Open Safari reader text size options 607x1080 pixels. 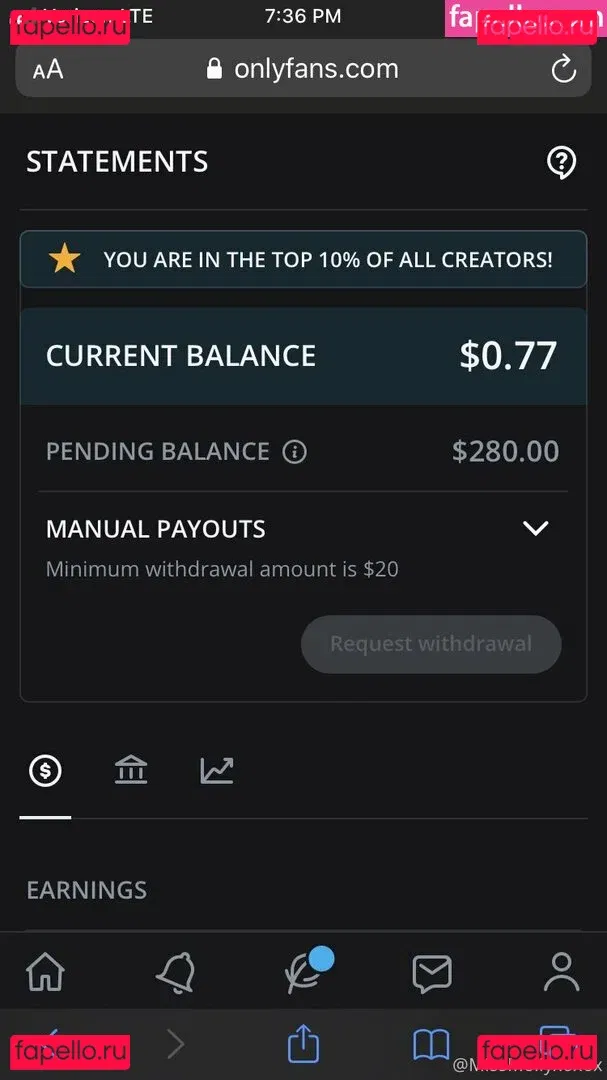tap(48, 69)
